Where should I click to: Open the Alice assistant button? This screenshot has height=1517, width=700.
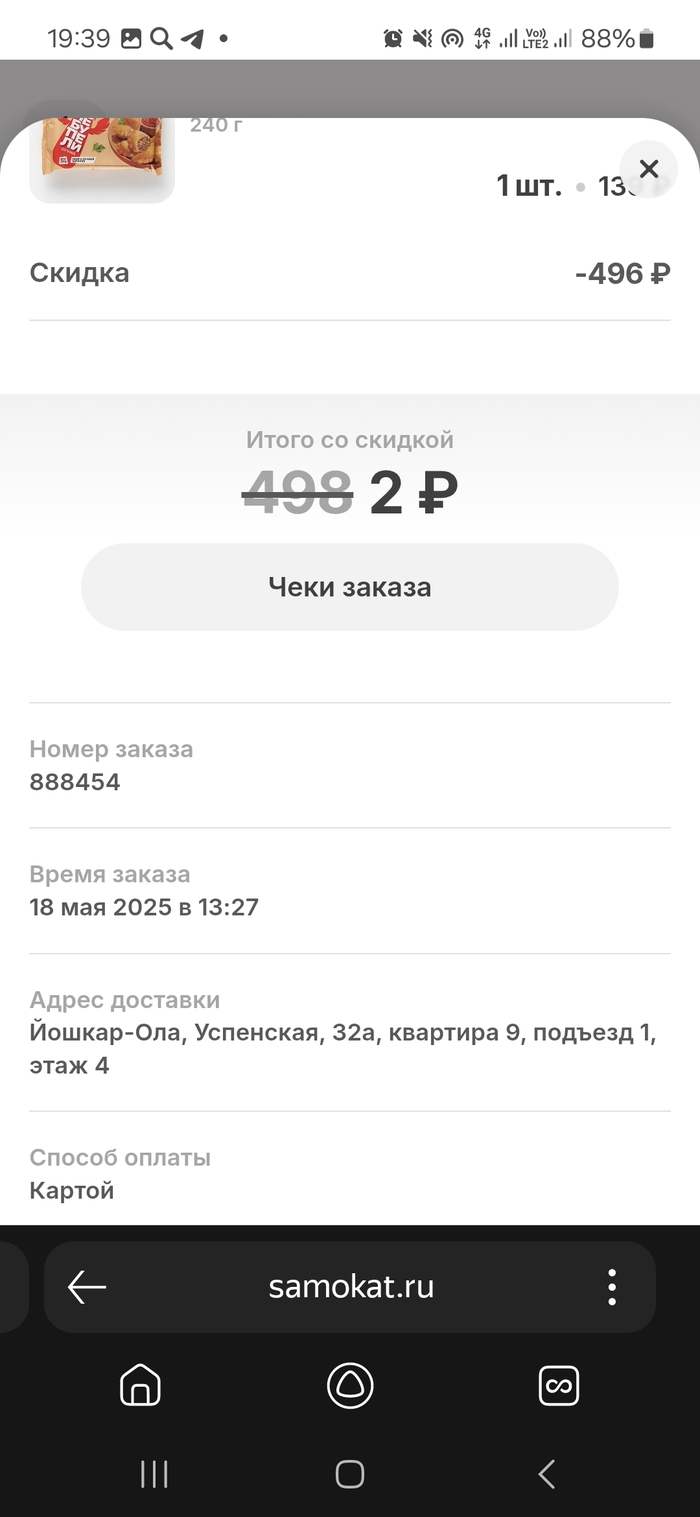click(x=350, y=1386)
